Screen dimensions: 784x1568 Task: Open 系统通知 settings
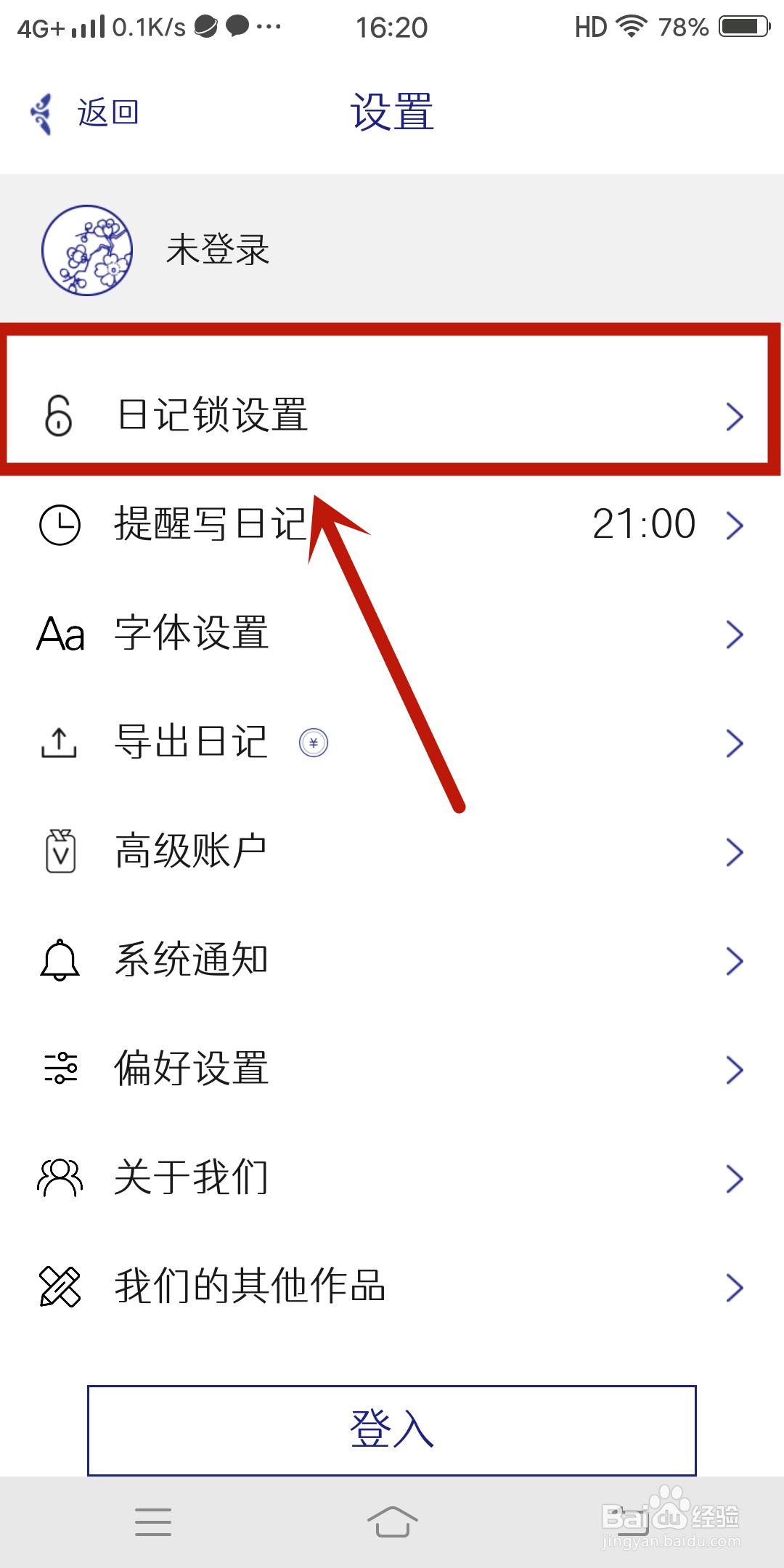(x=190, y=960)
